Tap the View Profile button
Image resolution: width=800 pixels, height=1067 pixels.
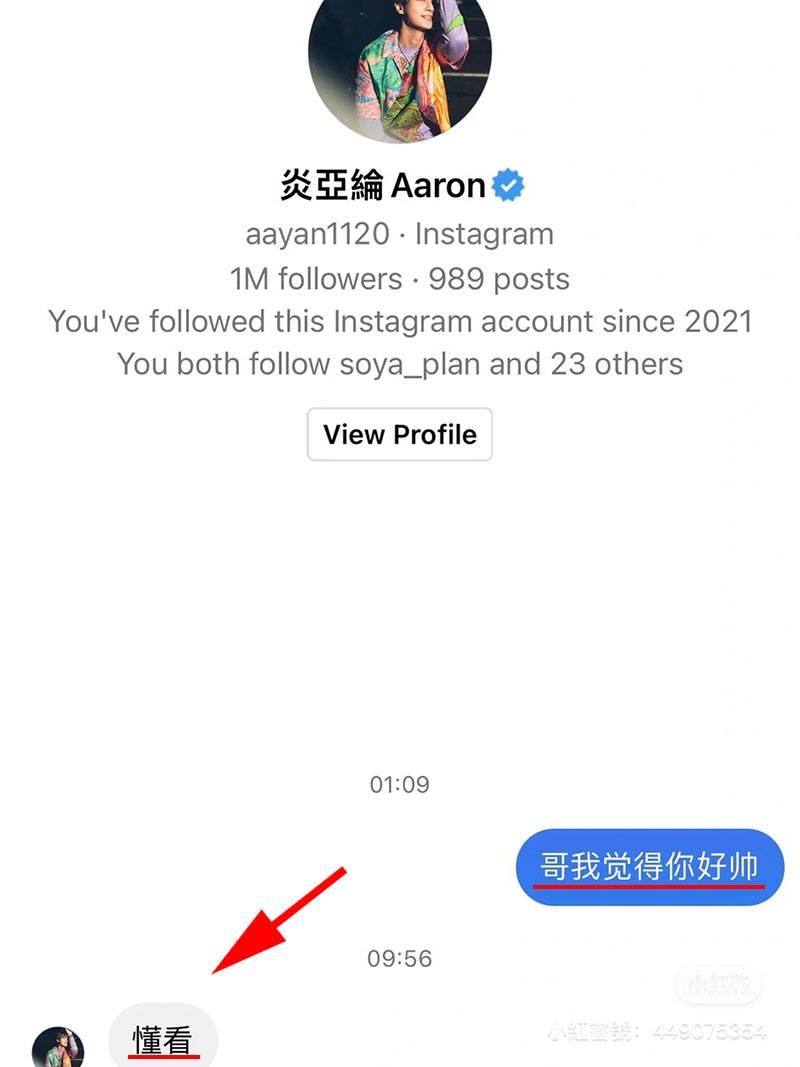[x=399, y=434]
